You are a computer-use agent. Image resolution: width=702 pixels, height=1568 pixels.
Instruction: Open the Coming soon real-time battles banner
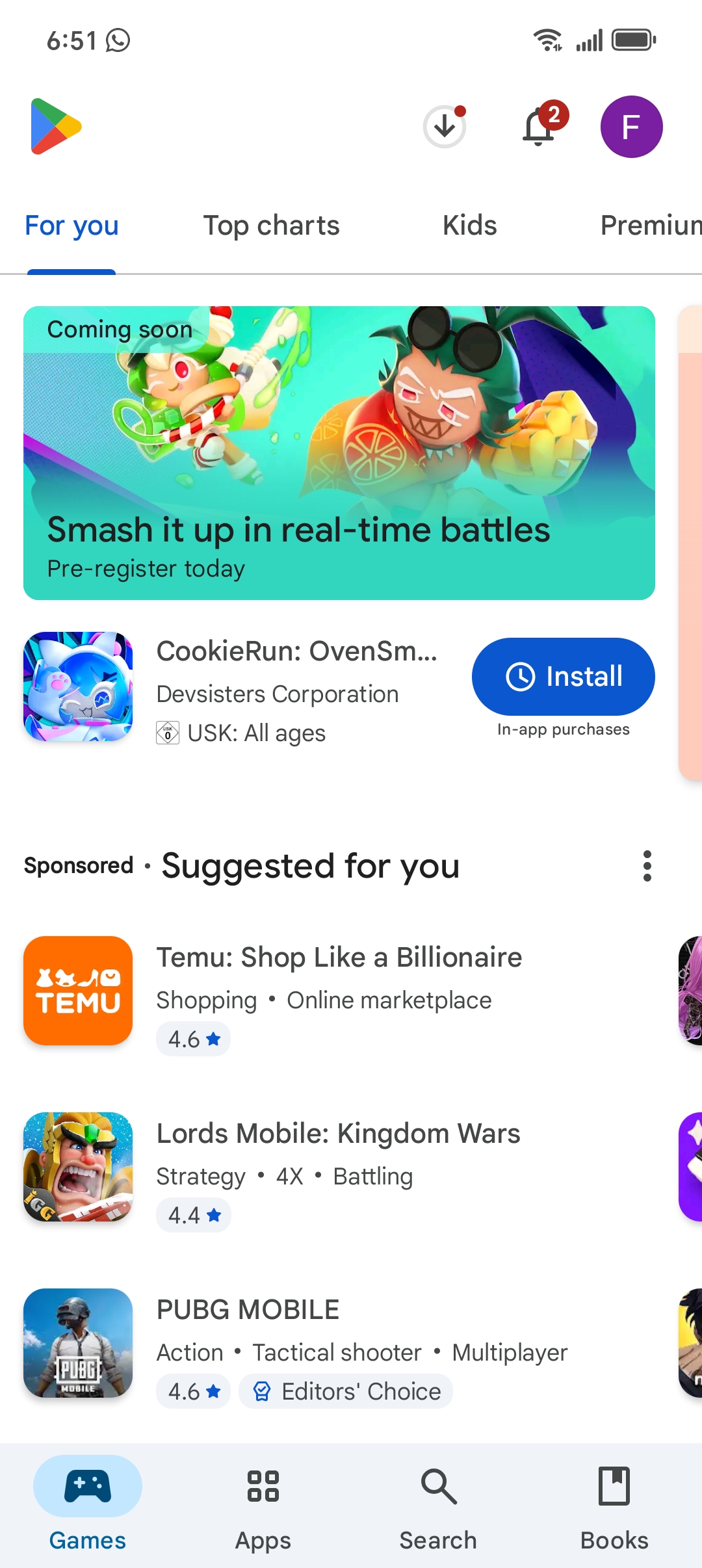click(x=339, y=452)
